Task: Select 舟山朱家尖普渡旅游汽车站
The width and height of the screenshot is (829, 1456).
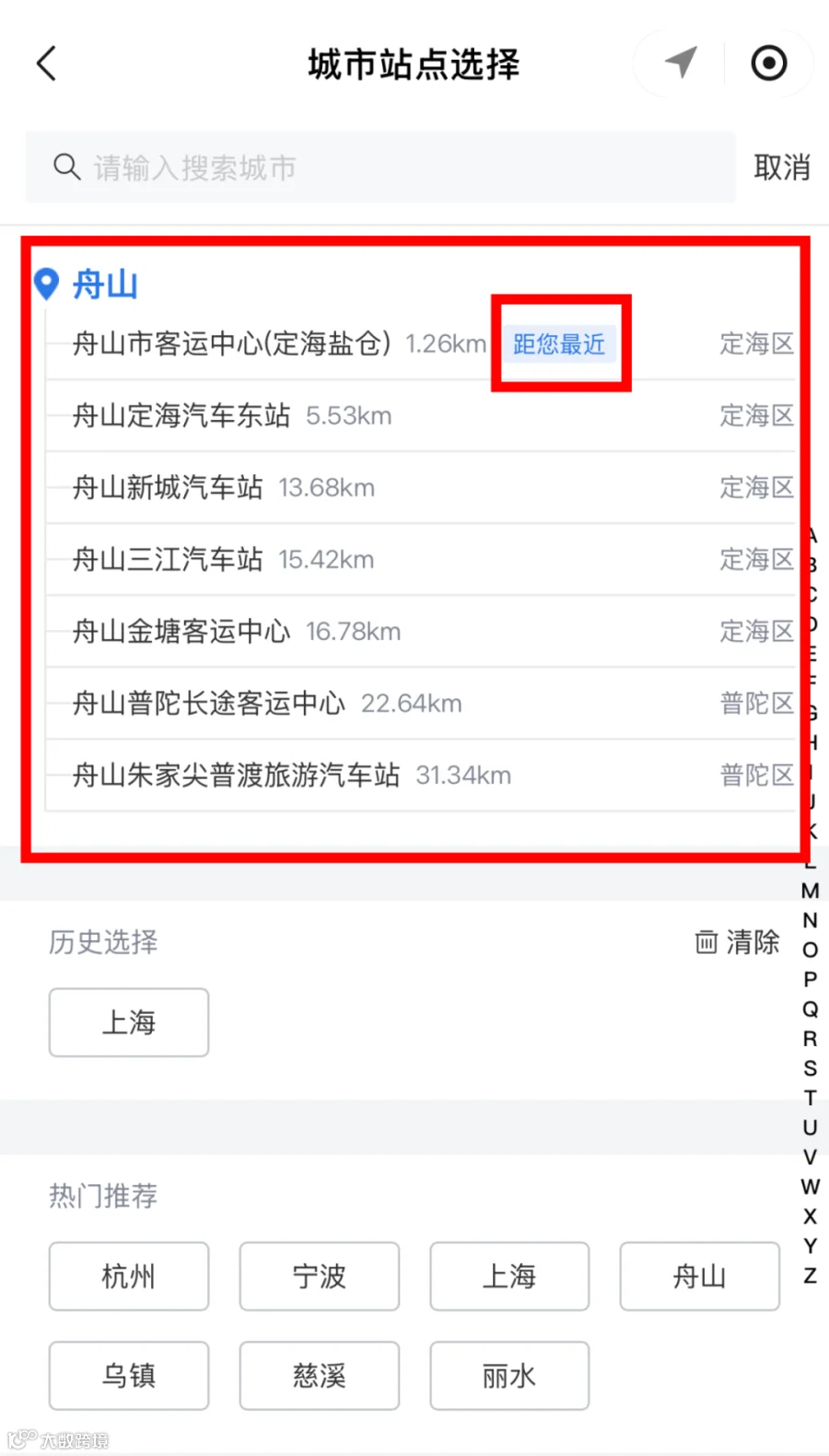Action: pyautogui.click(x=421, y=775)
